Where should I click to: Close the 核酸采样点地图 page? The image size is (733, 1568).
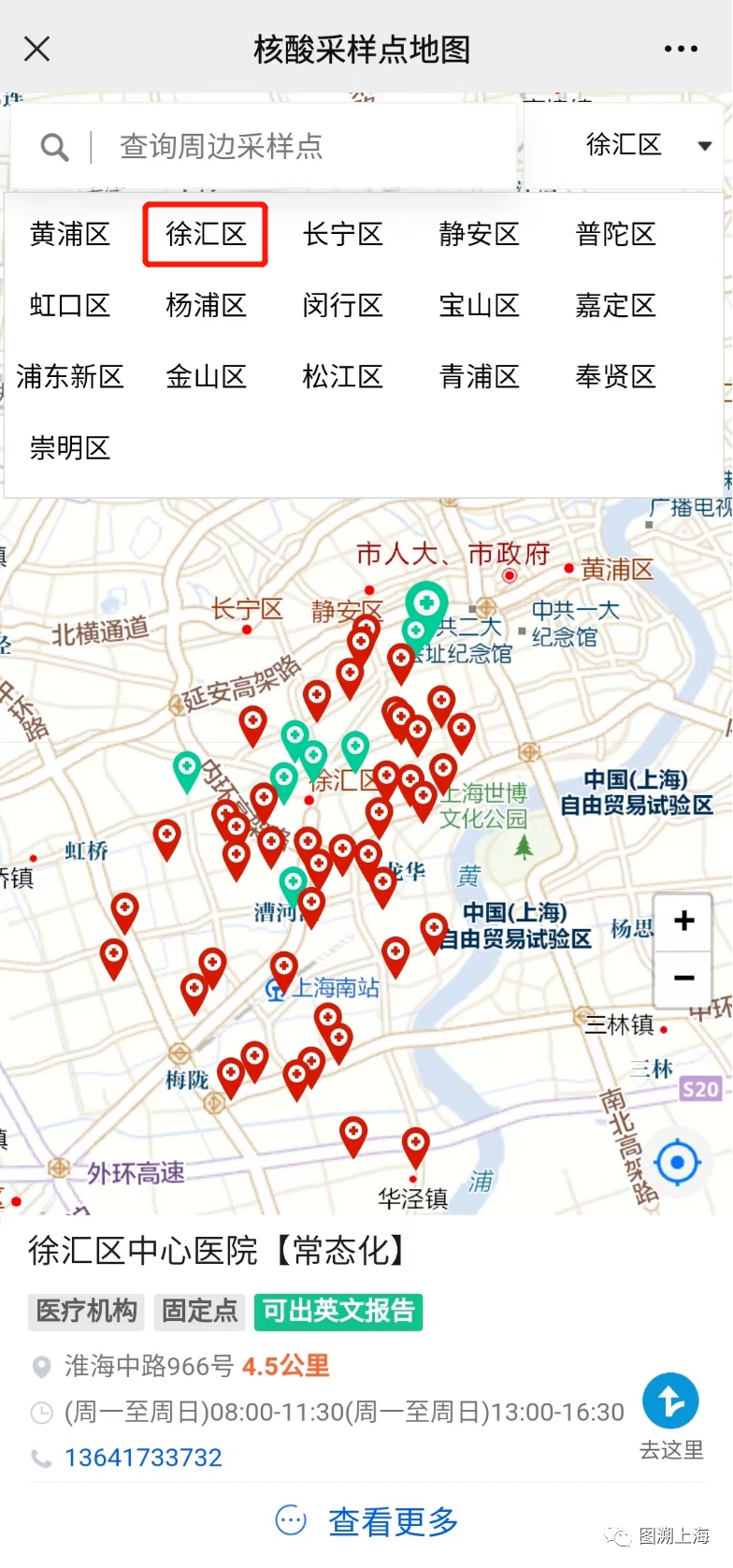click(36, 49)
